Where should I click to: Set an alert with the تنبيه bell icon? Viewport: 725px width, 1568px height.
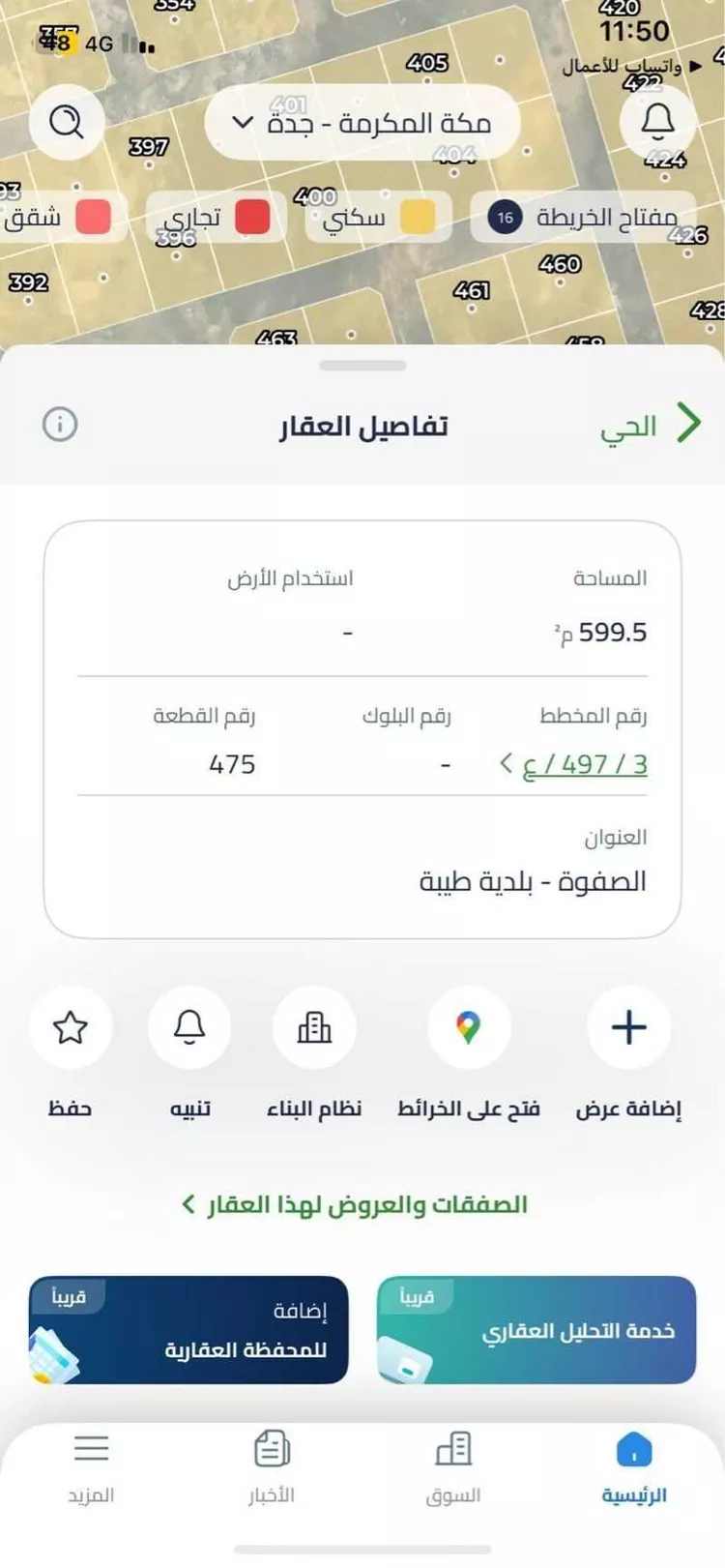(x=189, y=1028)
